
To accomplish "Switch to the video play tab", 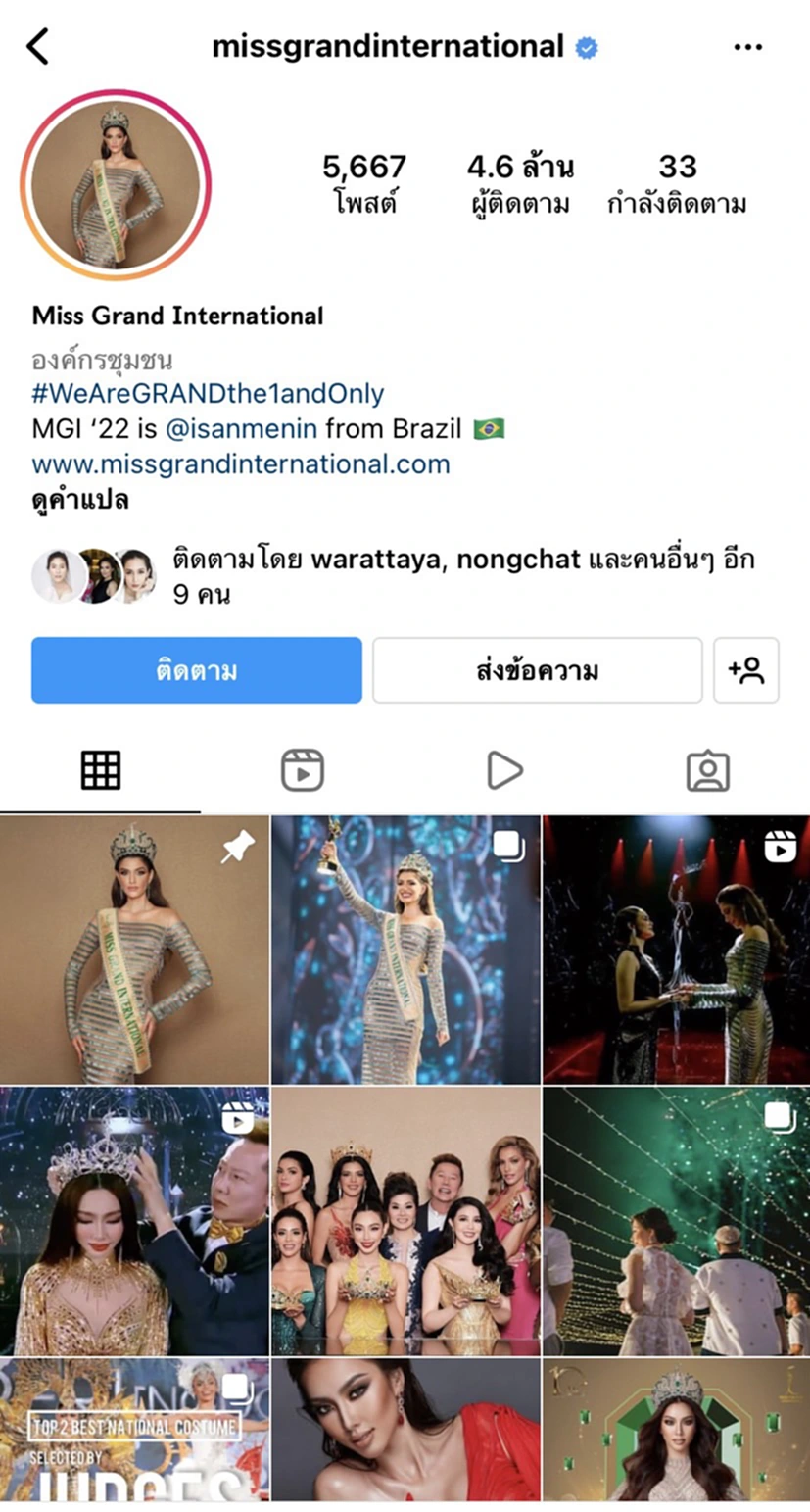I will pyautogui.click(x=503, y=770).
